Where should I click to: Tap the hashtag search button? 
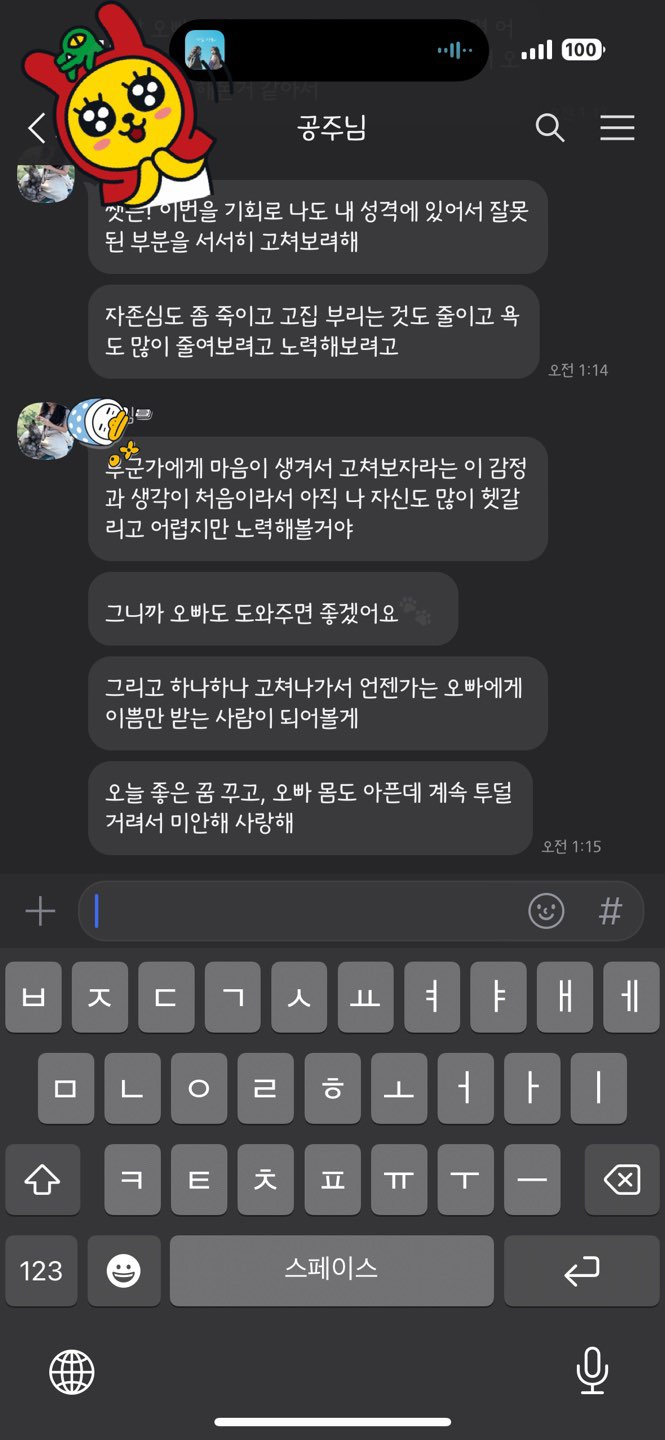click(x=610, y=911)
